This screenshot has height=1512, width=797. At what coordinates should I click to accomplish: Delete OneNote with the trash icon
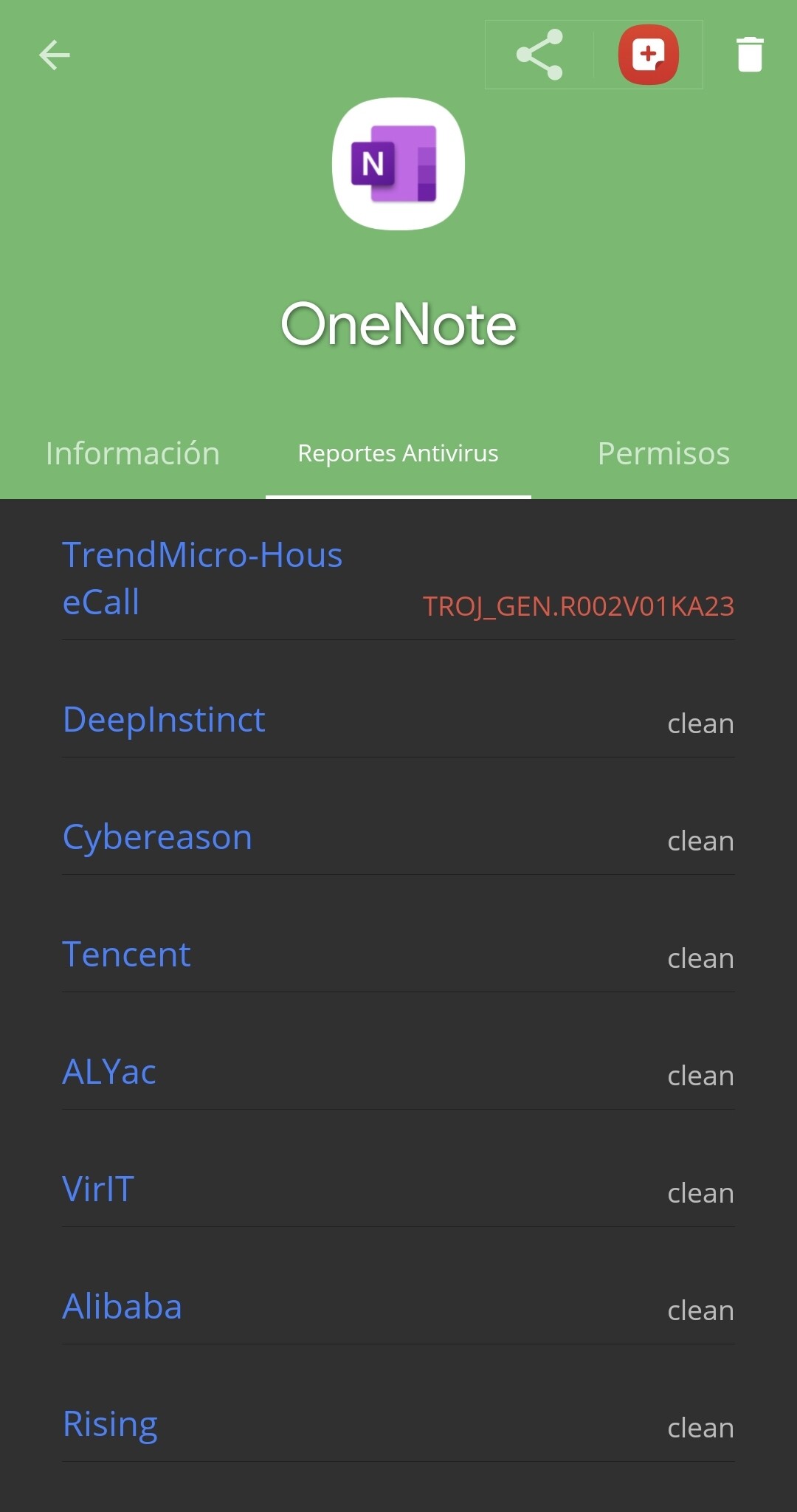pyautogui.click(x=750, y=55)
